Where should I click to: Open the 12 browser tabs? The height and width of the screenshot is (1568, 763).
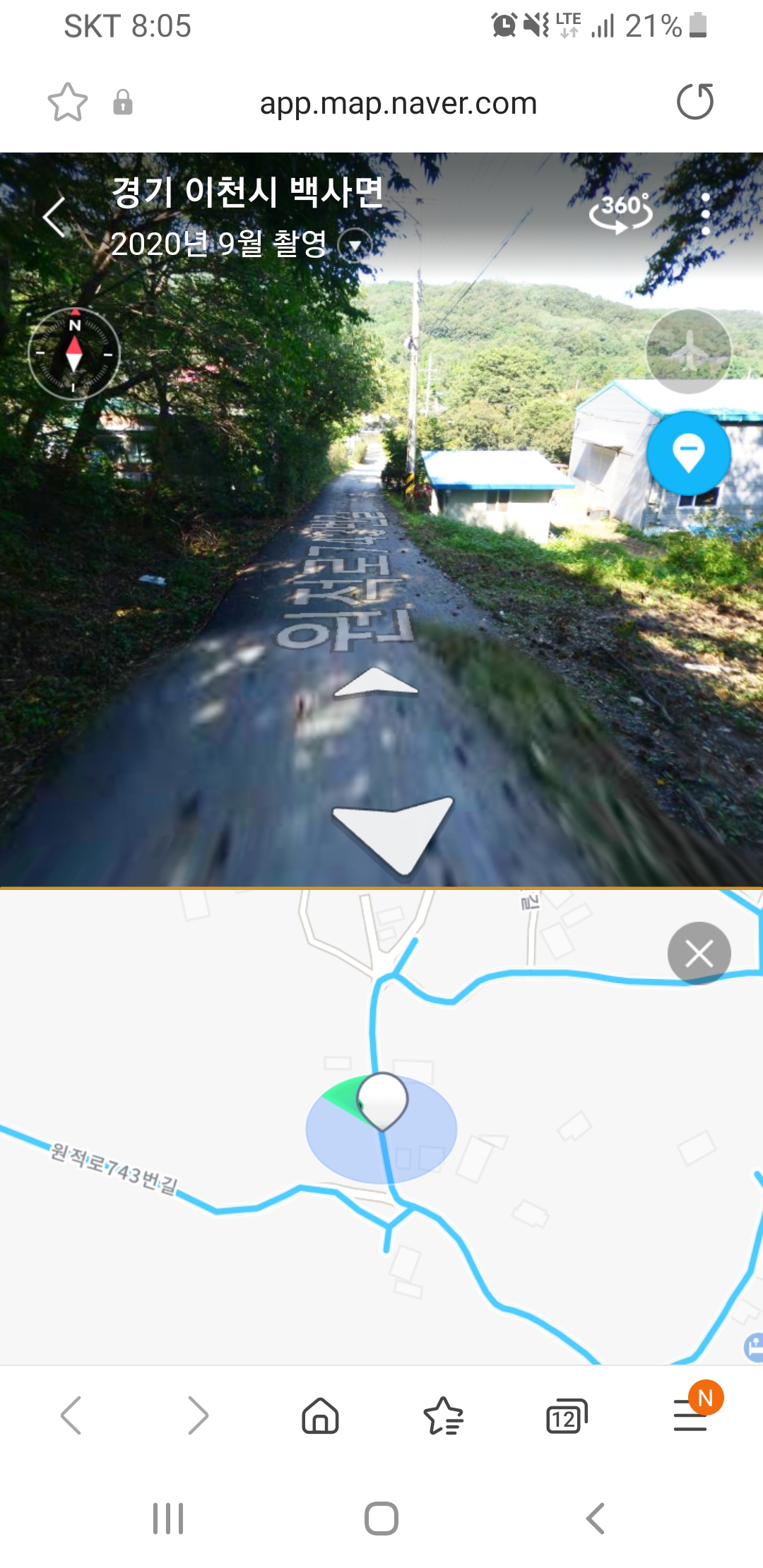point(566,1415)
